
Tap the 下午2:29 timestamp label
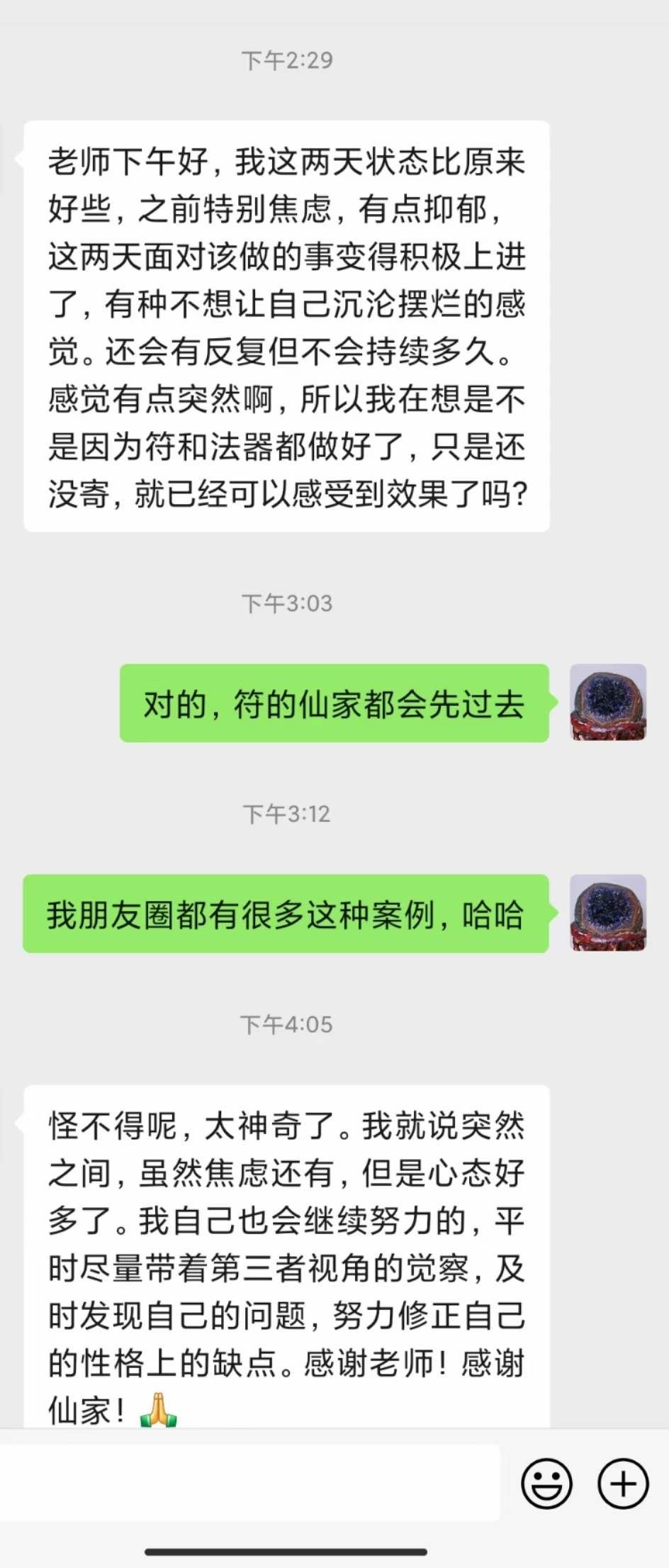click(x=286, y=60)
